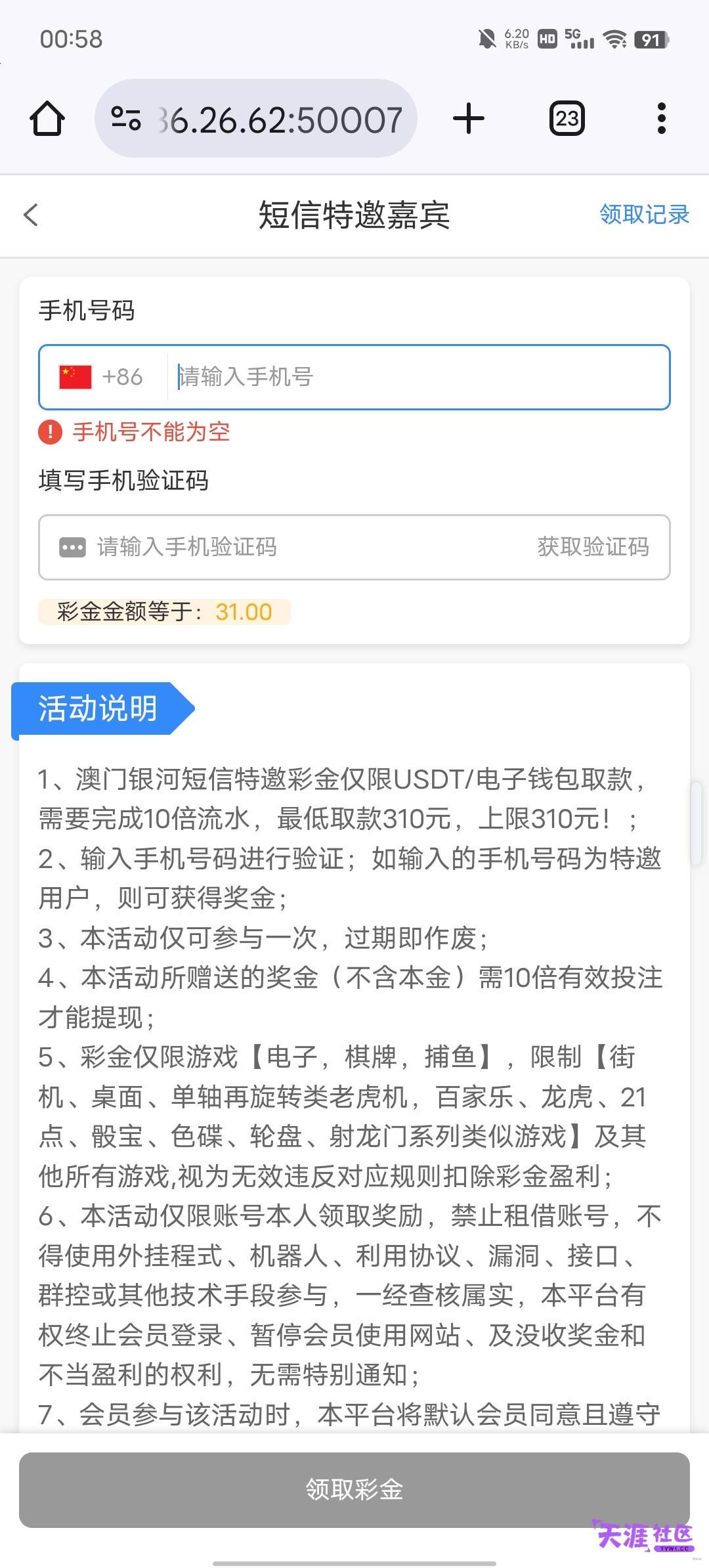
Task: Open the browser overflow menu
Action: point(662,119)
